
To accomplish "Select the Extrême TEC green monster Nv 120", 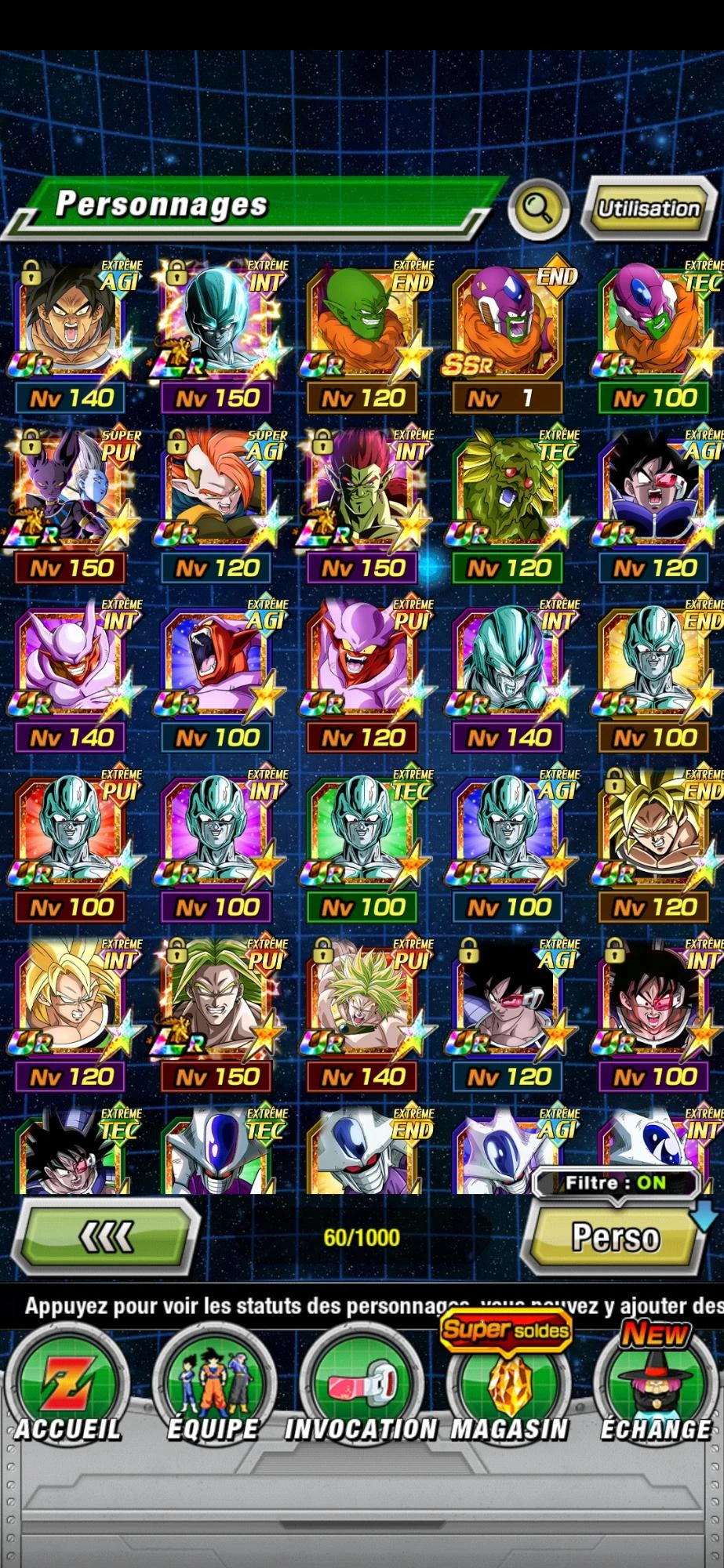I will coord(508,502).
